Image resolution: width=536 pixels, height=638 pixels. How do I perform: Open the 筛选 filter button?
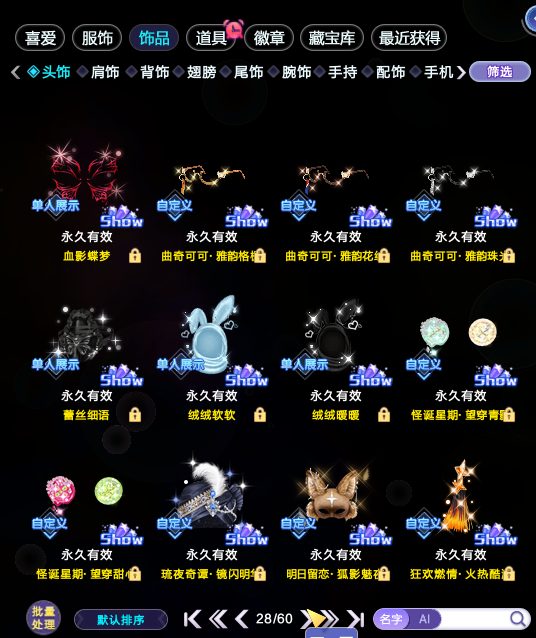click(x=500, y=72)
